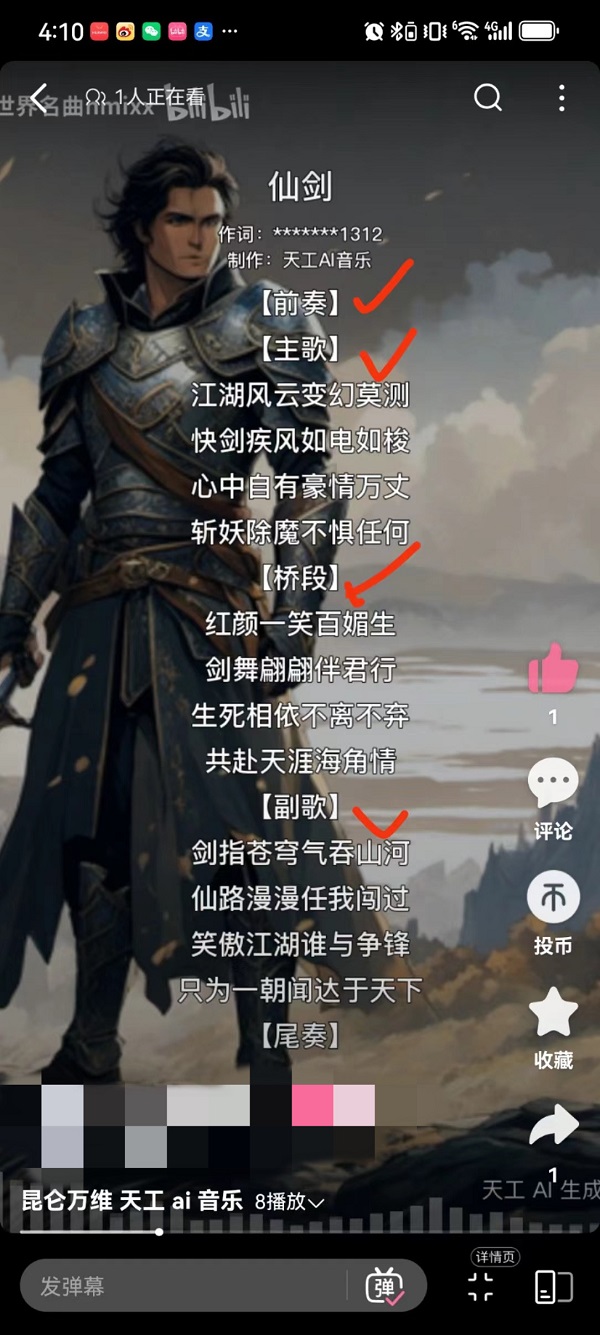Switch screen orientation with the phone icon
The image size is (600, 1335).
[x=553, y=1286]
